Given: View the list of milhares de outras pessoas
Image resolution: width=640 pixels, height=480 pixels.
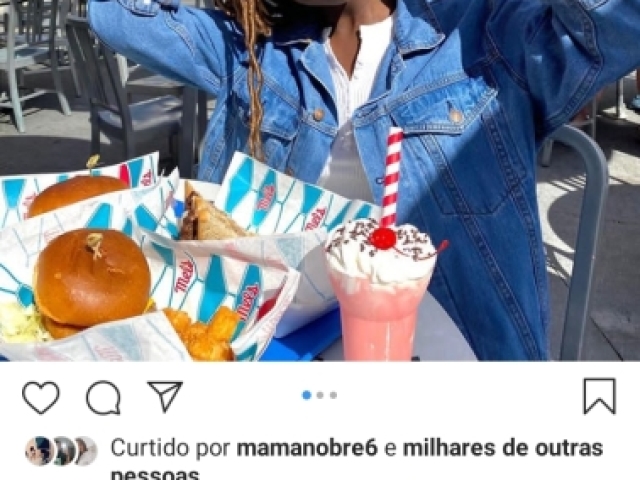Looking at the screenshot, I should coord(502,448).
